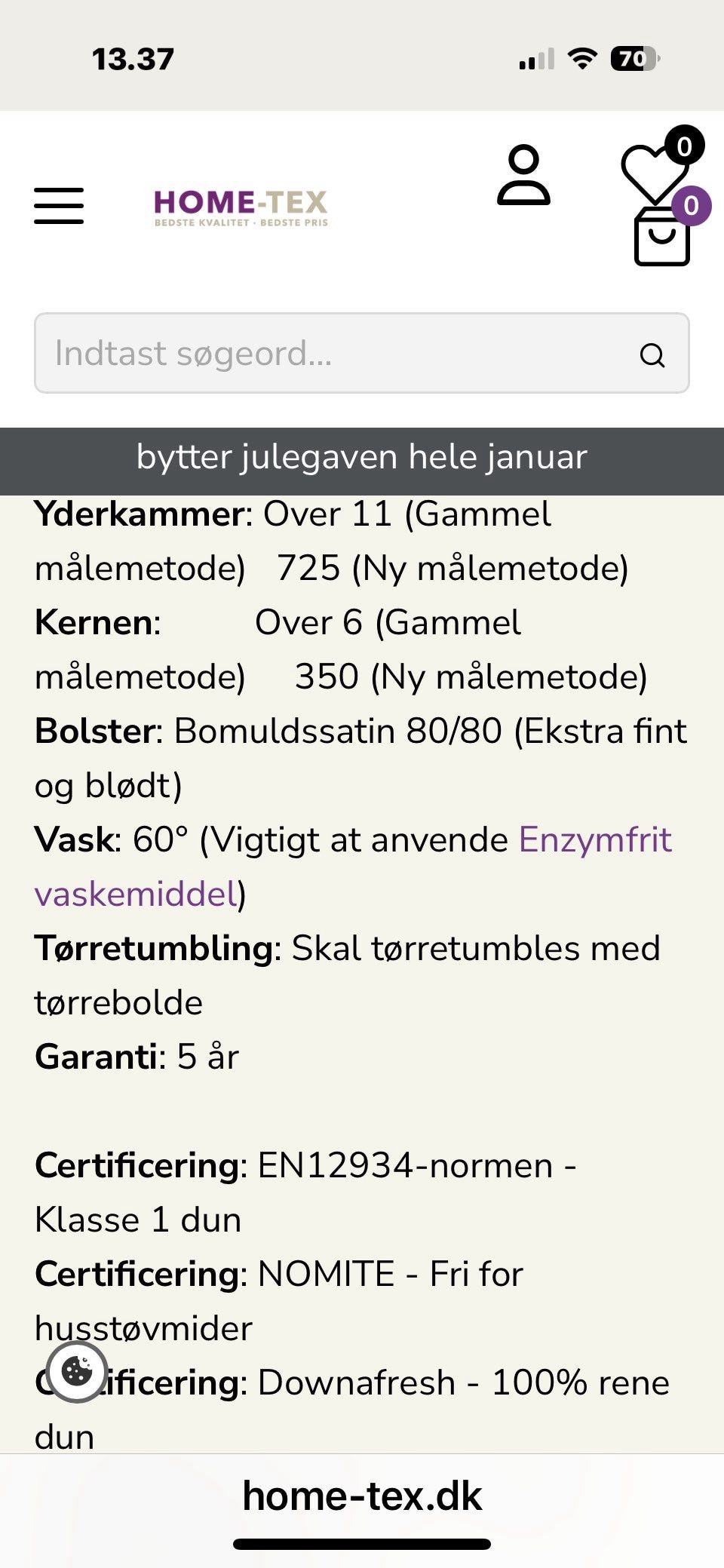Image resolution: width=724 pixels, height=1568 pixels.
Task: Tap the battery indicator showing 70
Action: (633, 58)
